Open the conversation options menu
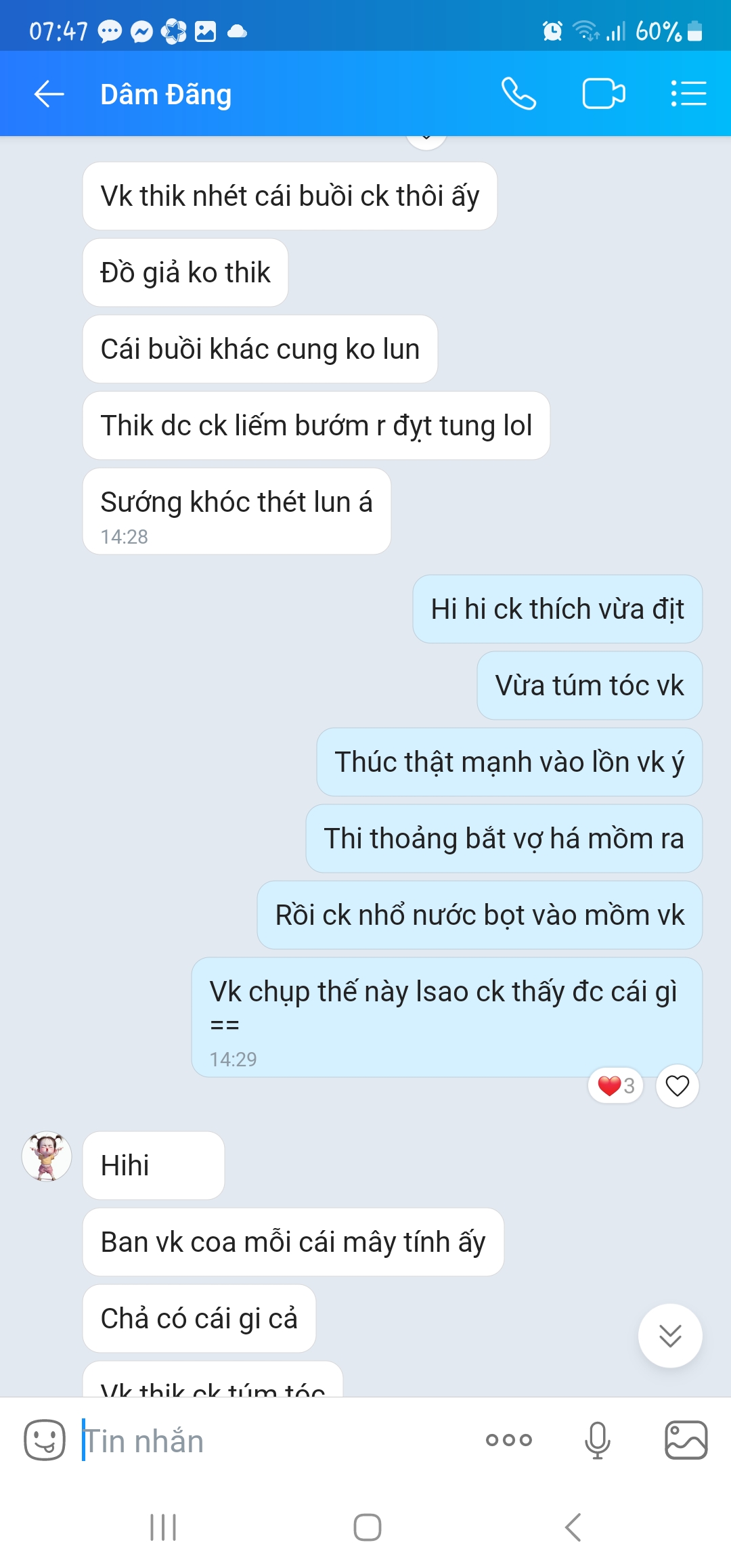The height and width of the screenshot is (1568, 731). point(688,94)
